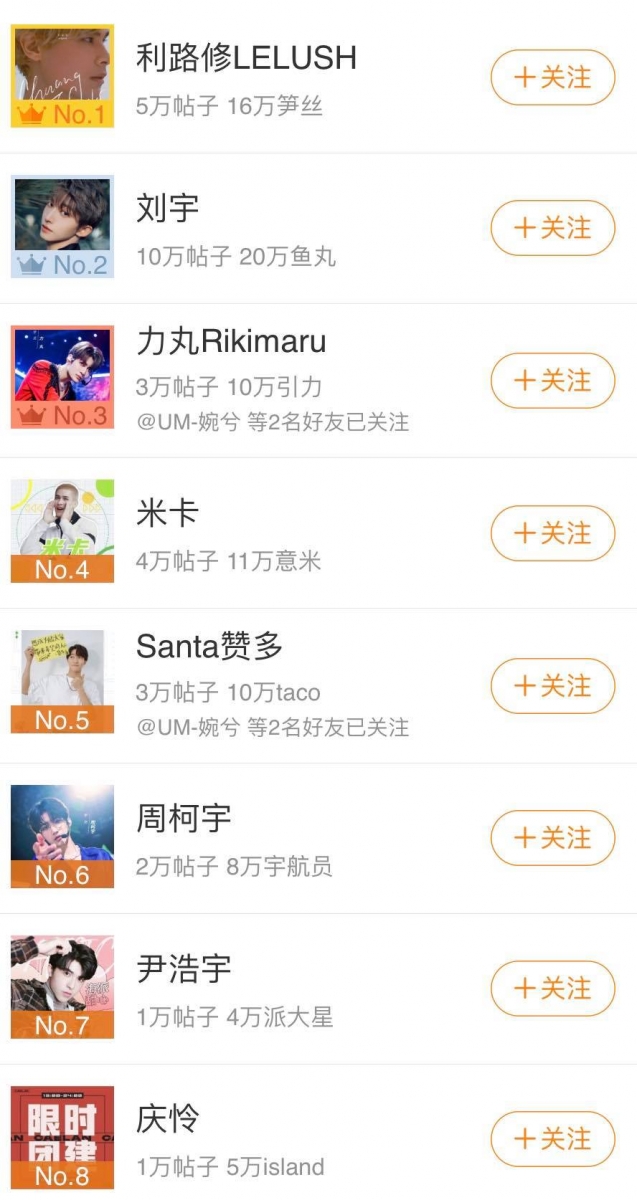Open 刘宇 ranked No.2 topic
Image resolution: width=637 pixels, height=1200 pixels.
pyautogui.click(x=168, y=209)
